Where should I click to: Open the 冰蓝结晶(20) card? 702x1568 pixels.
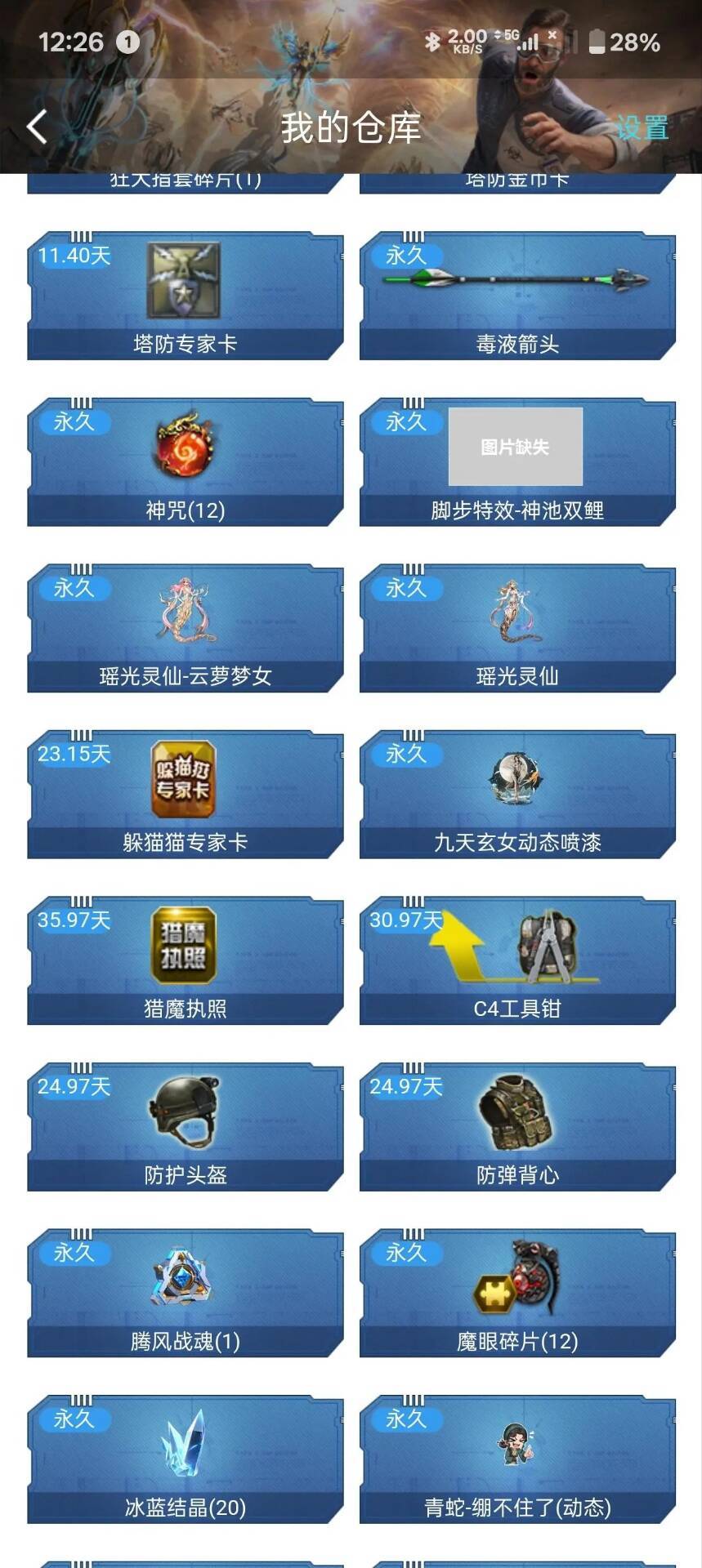186,1460
